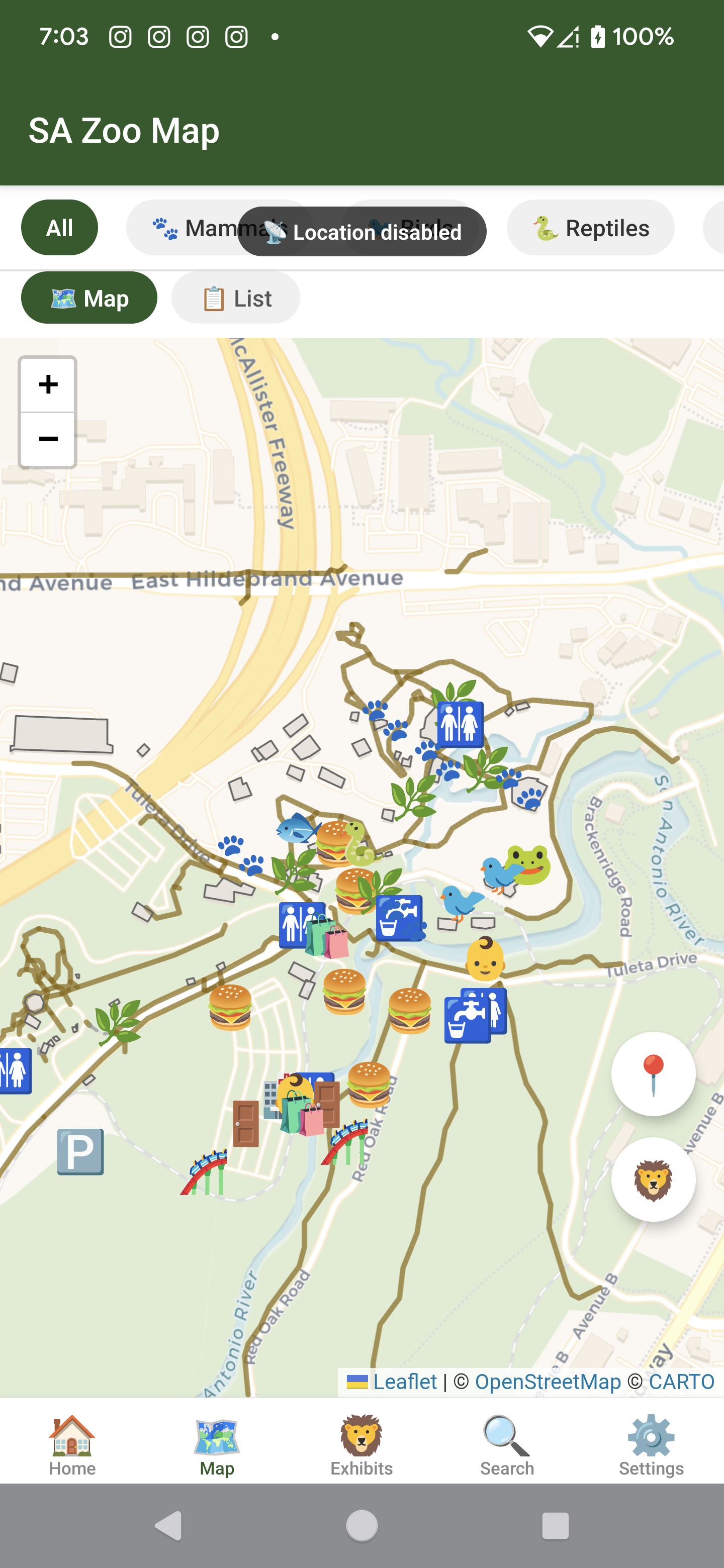Select the lion floating button on the map
The width and height of the screenshot is (724, 1568).
click(x=654, y=1179)
